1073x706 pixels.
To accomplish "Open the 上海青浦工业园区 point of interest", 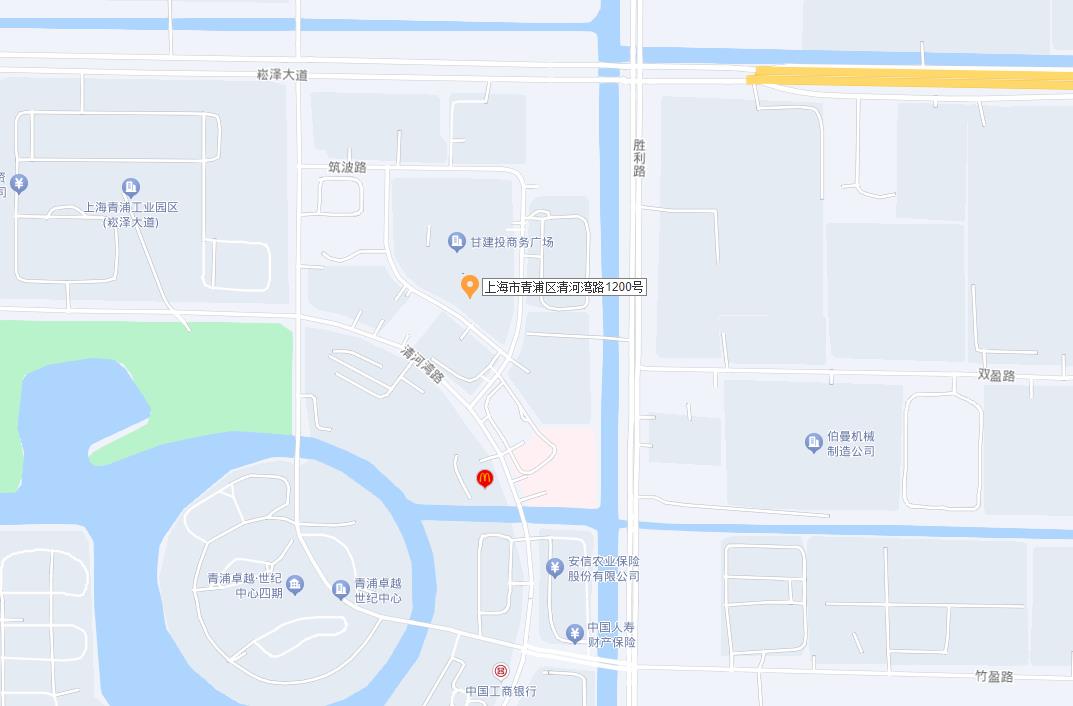I will pos(130,187).
